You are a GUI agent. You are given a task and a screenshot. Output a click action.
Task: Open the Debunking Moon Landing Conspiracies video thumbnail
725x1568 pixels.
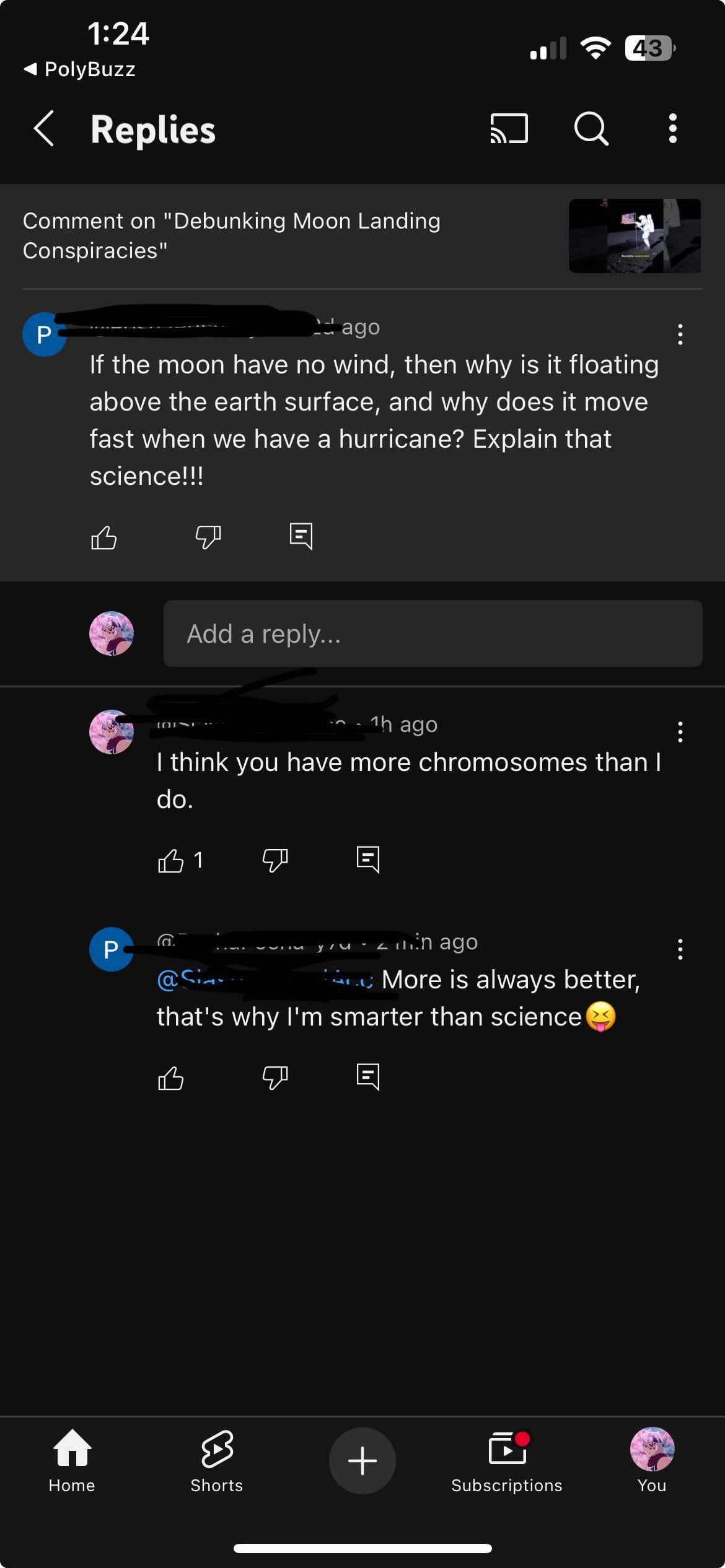[635, 236]
